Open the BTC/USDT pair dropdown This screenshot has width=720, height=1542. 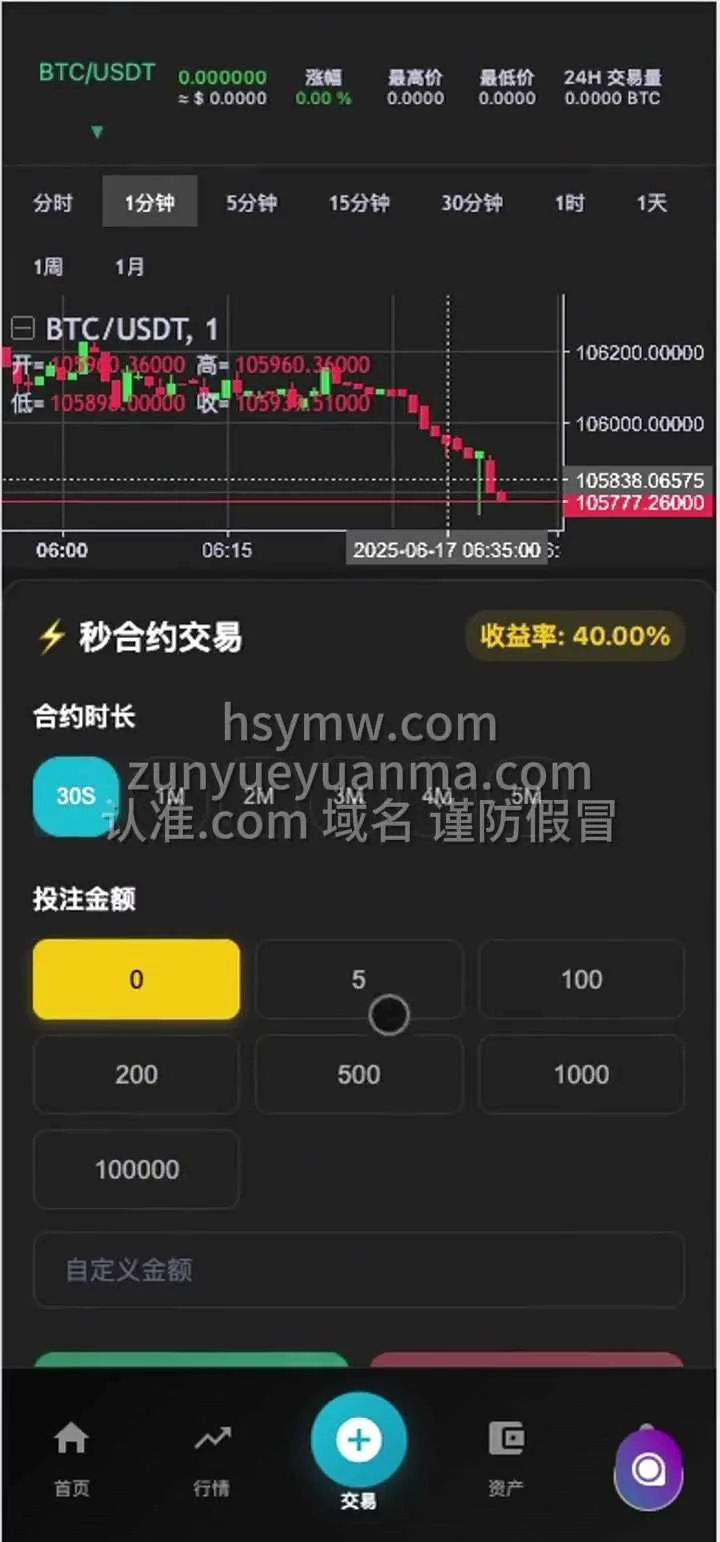click(97, 131)
